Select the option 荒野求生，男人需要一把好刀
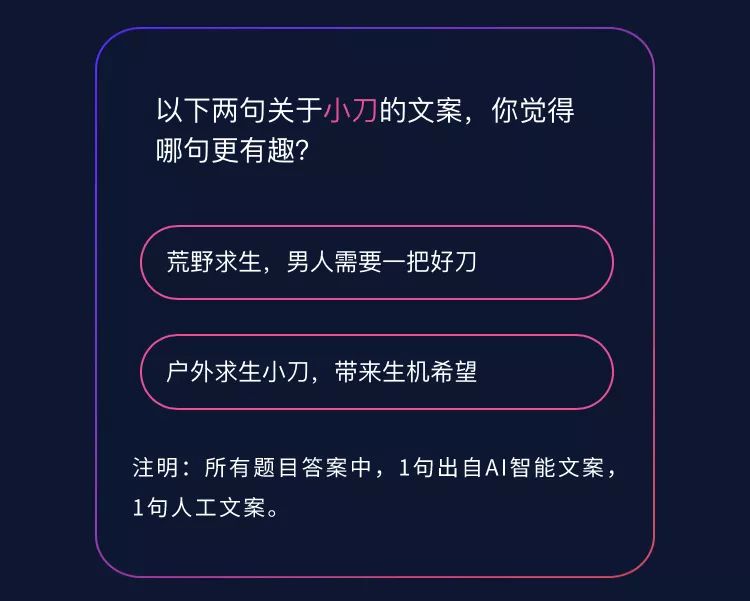The width and height of the screenshot is (750, 601). click(376, 263)
